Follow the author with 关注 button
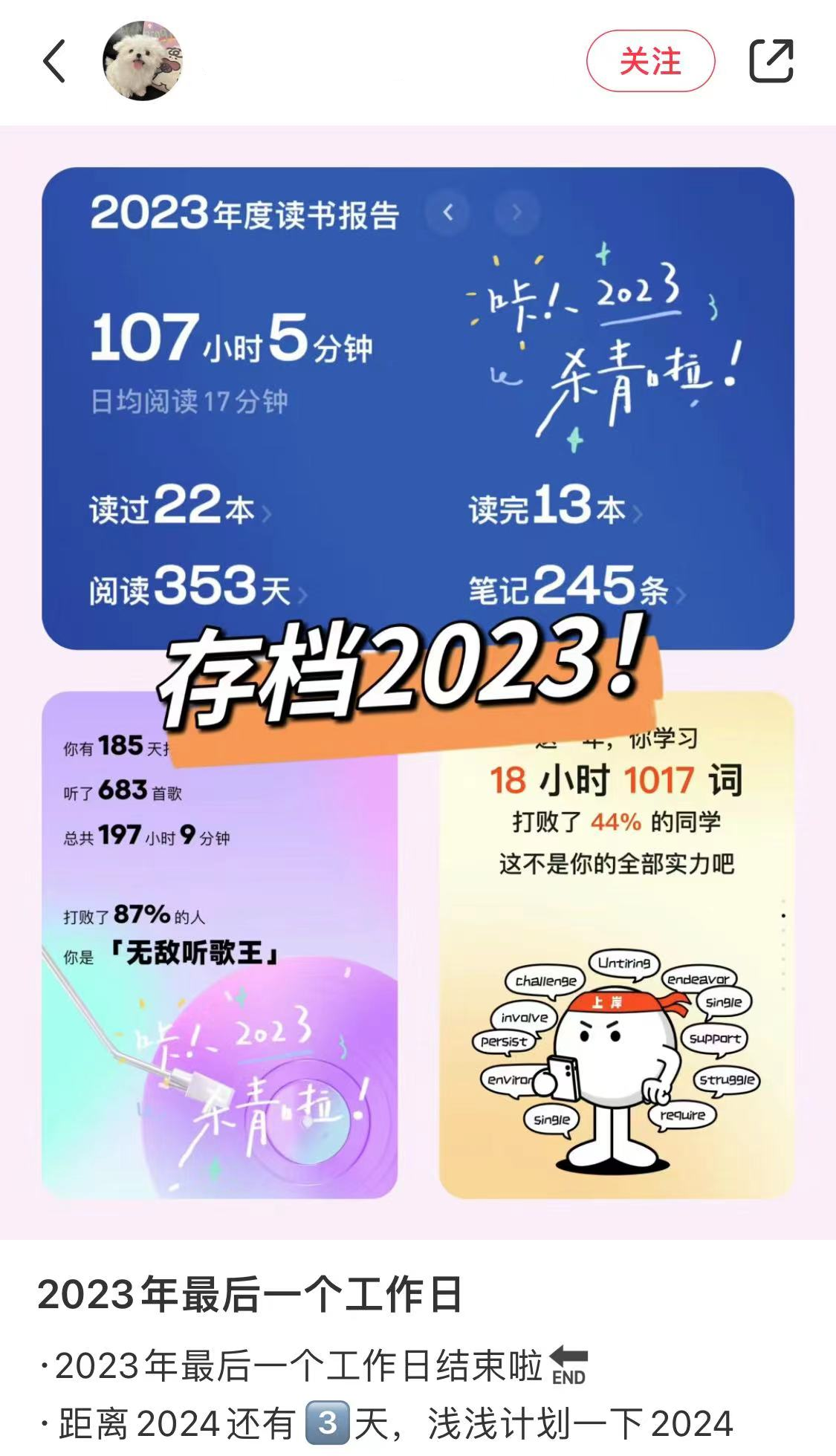 click(650, 61)
